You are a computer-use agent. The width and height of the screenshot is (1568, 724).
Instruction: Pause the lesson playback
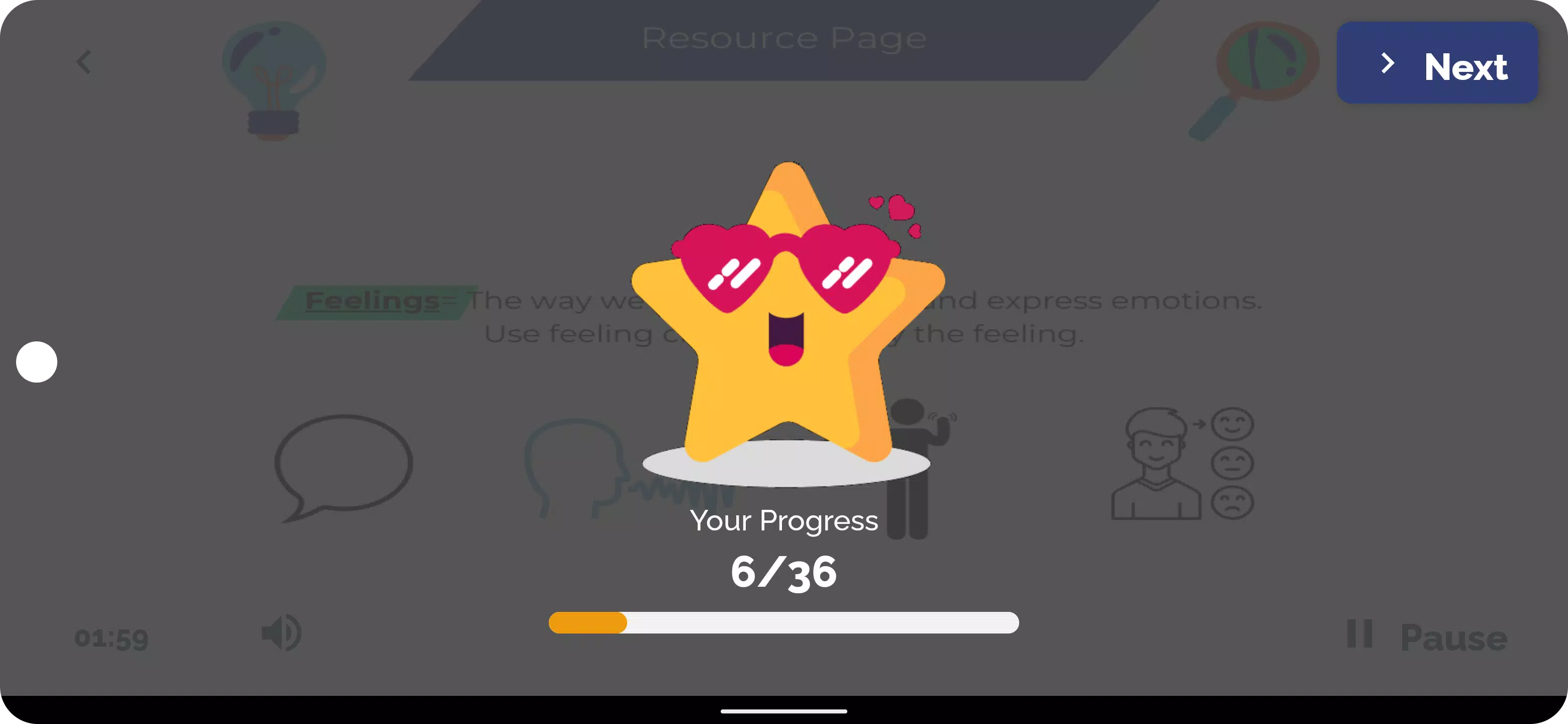coord(1427,637)
